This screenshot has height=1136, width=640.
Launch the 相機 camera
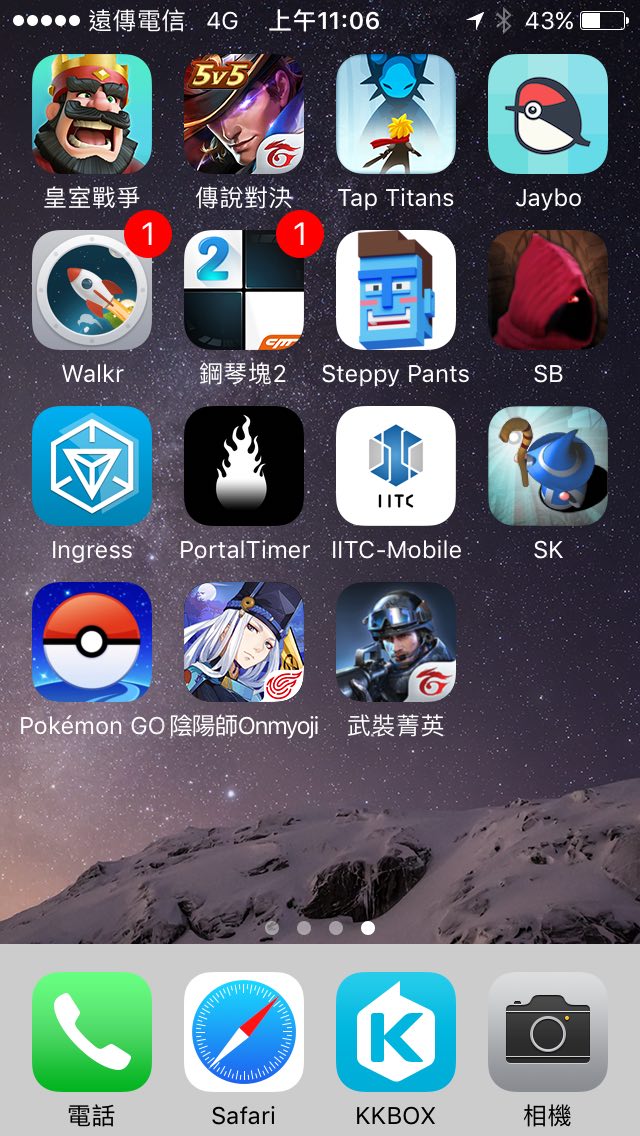[x=548, y=1032]
